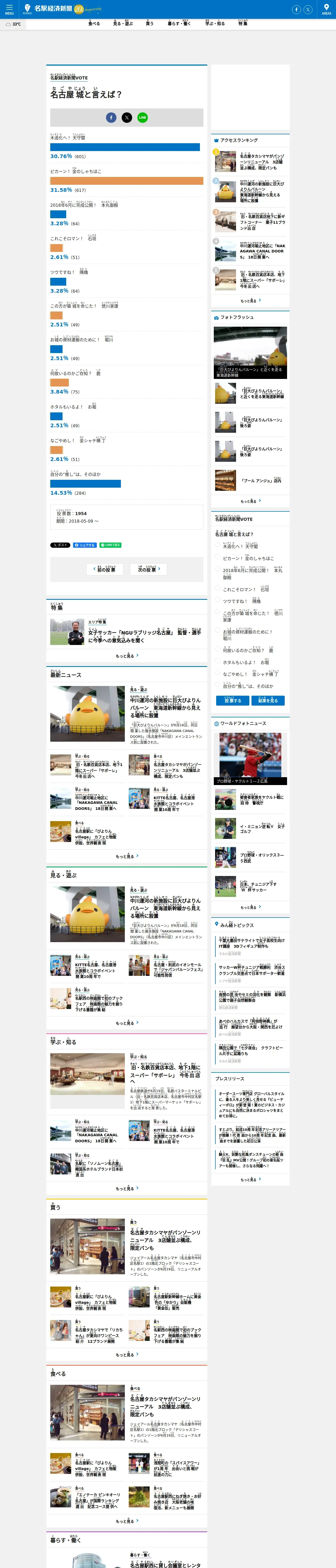Open the AREAS location selector
Screen dimensions: 336x1568
point(326,9)
